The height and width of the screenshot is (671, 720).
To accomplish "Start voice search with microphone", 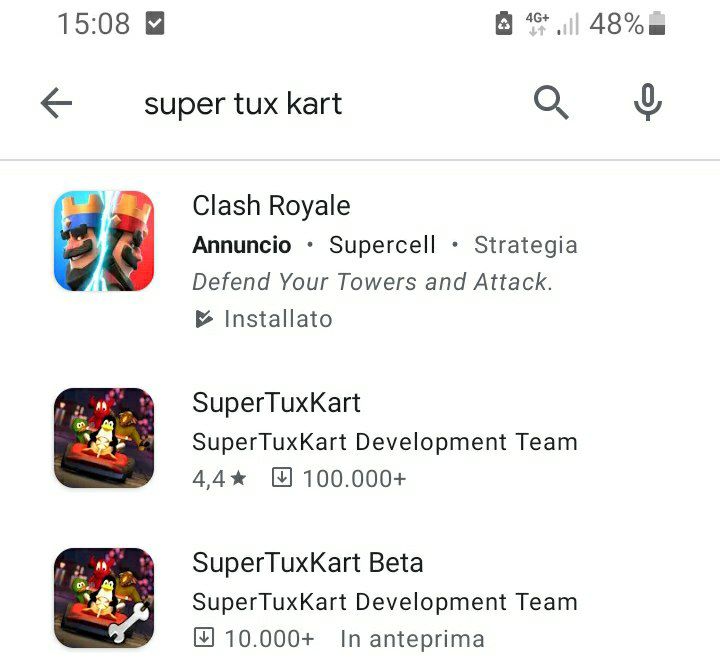I will [x=648, y=102].
